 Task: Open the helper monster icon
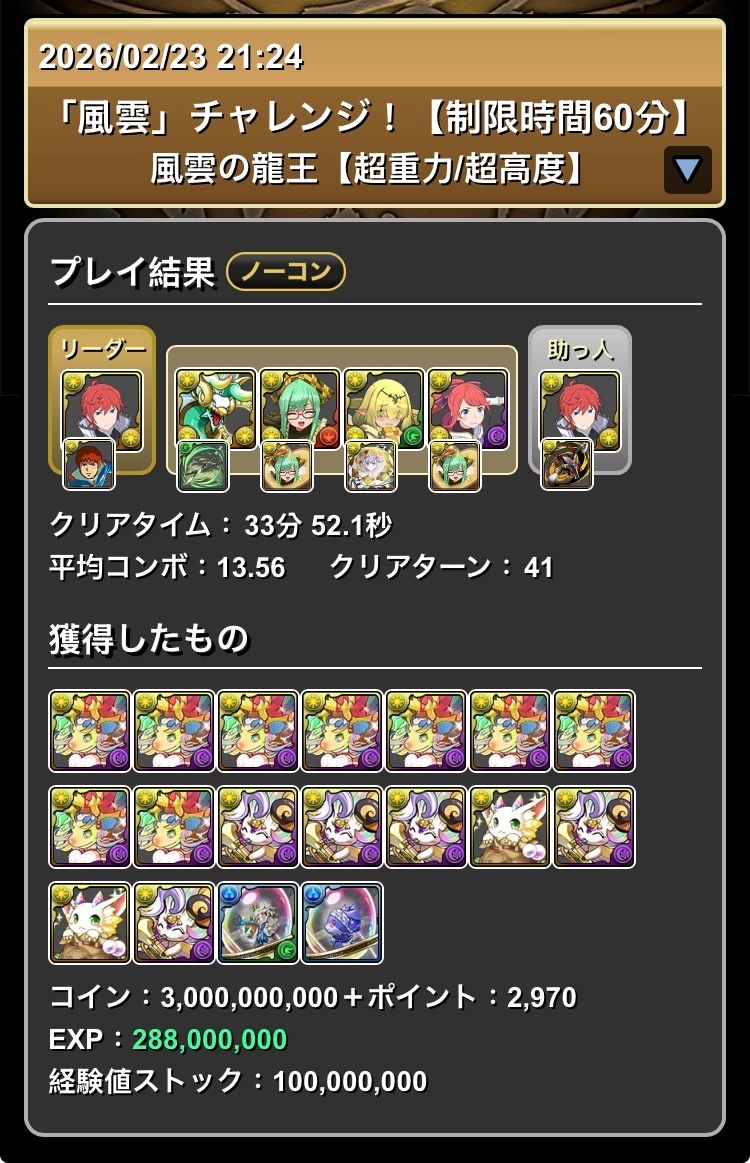[580, 410]
